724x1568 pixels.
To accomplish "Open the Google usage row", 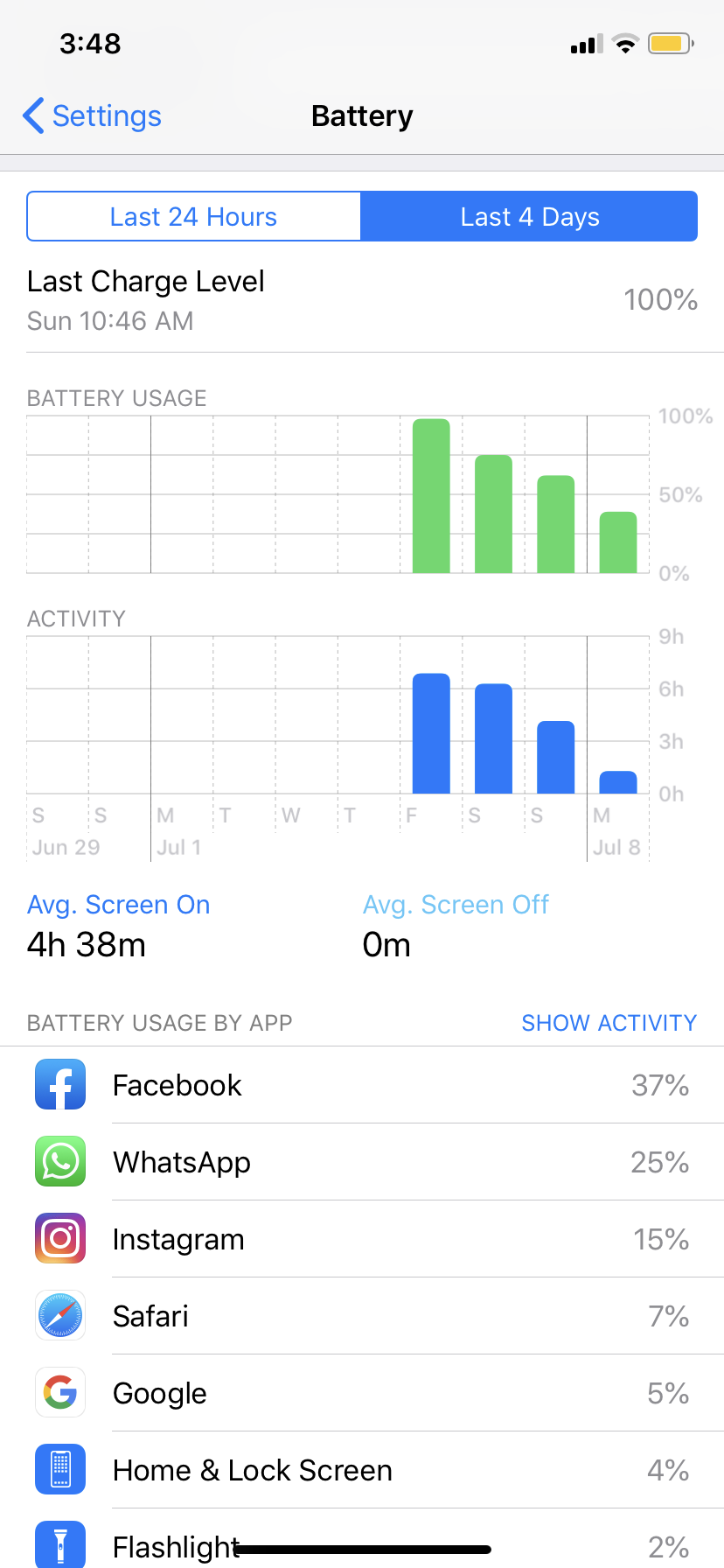I will click(362, 1393).
